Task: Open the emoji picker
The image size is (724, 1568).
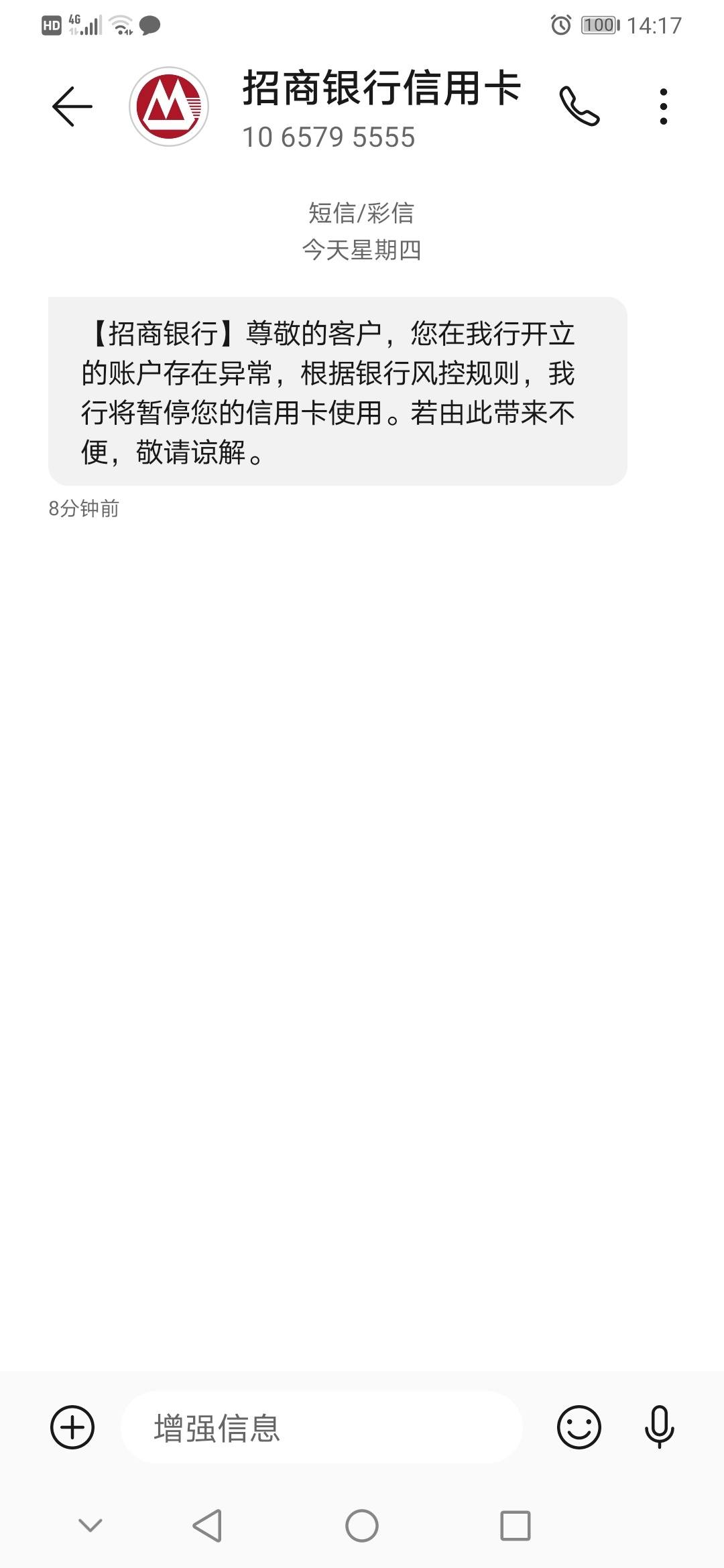Action: (x=579, y=1427)
